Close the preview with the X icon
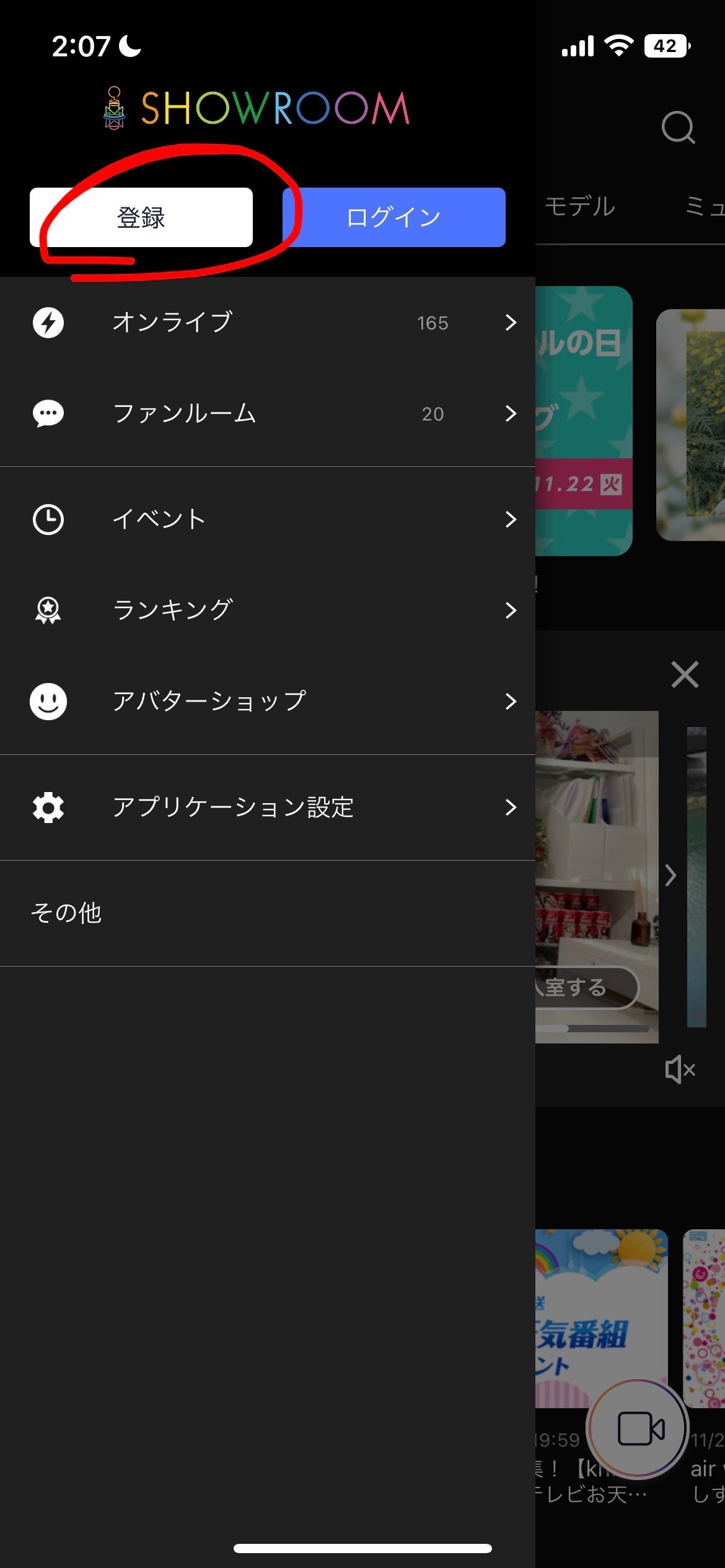 (685, 674)
